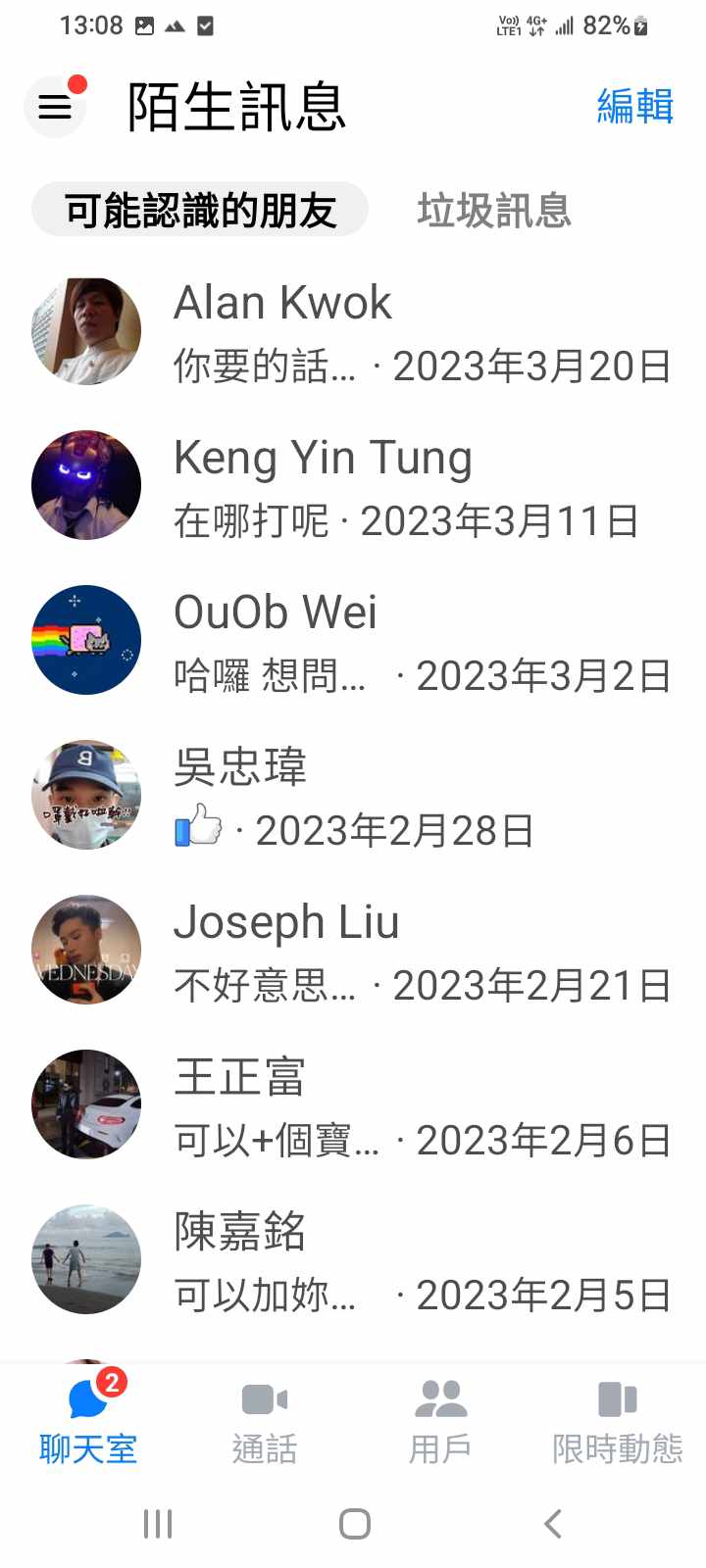The width and height of the screenshot is (706, 1568).
Task: Switch to the 垃圾訊息 tab
Action: (493, 210)
